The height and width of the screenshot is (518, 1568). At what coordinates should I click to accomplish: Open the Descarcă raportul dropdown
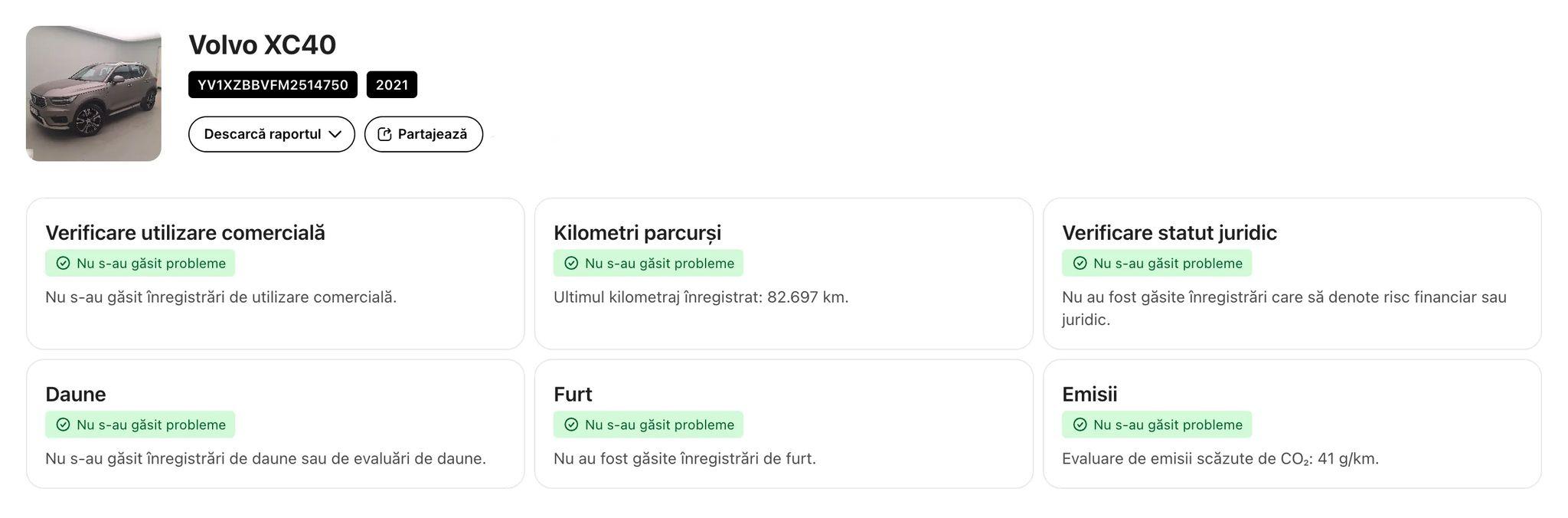(x=271, y=134)
